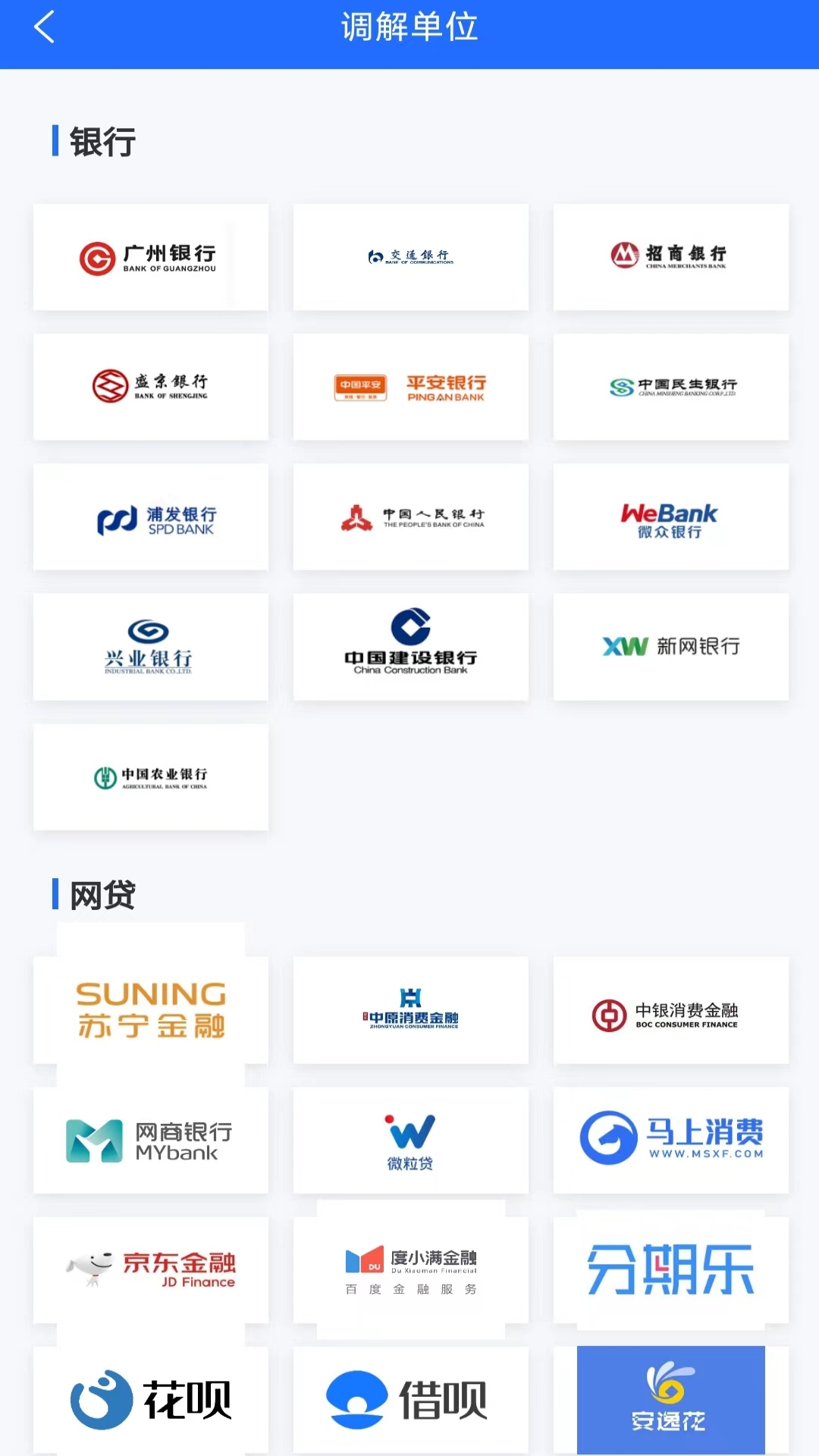
Task: Select the WeBank 微众银行 card
Action: click(671, 517)
